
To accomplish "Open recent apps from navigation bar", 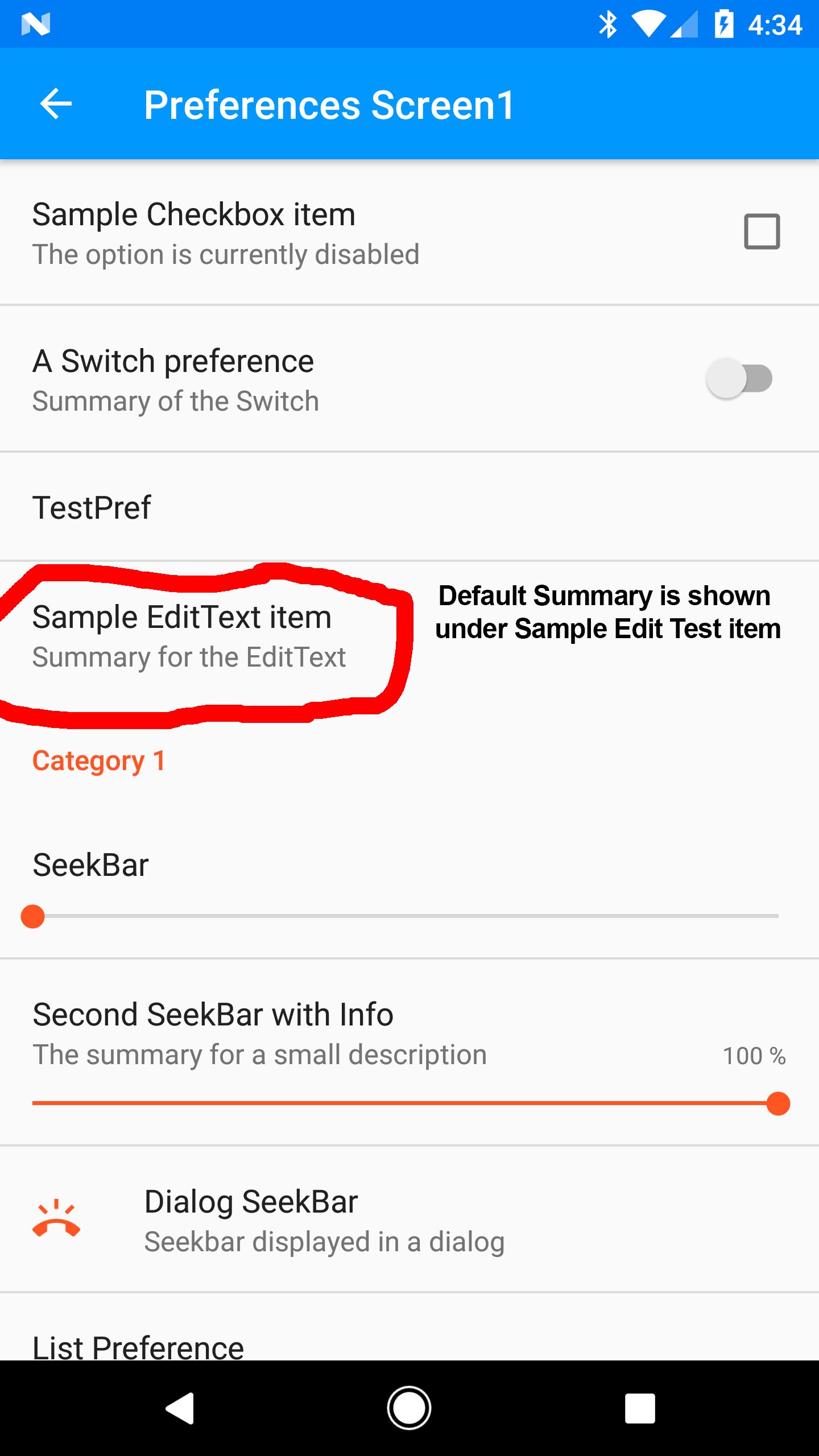I will click(640, 1408).
